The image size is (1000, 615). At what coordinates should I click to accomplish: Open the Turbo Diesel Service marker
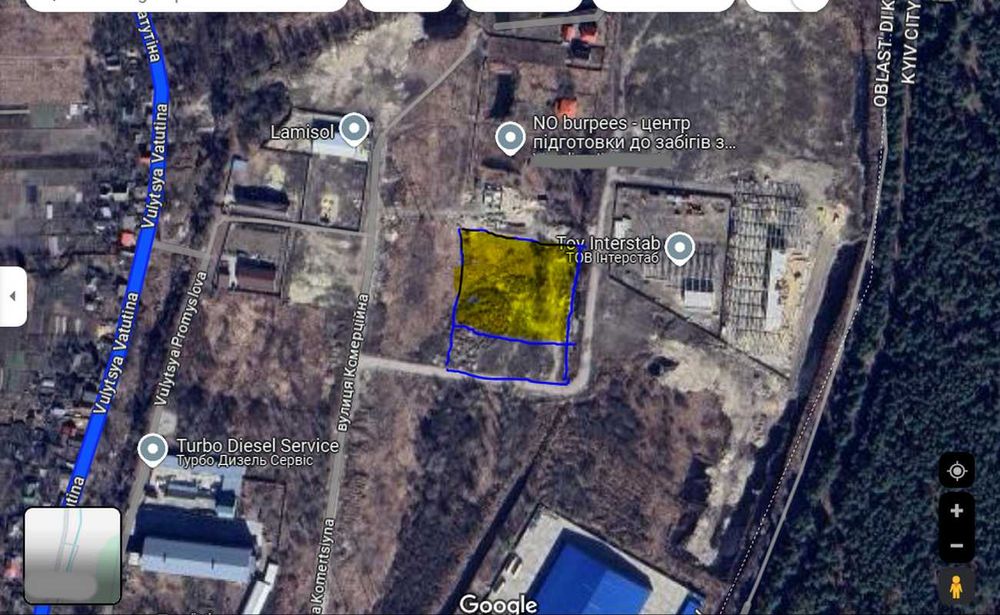coord(153,450)
